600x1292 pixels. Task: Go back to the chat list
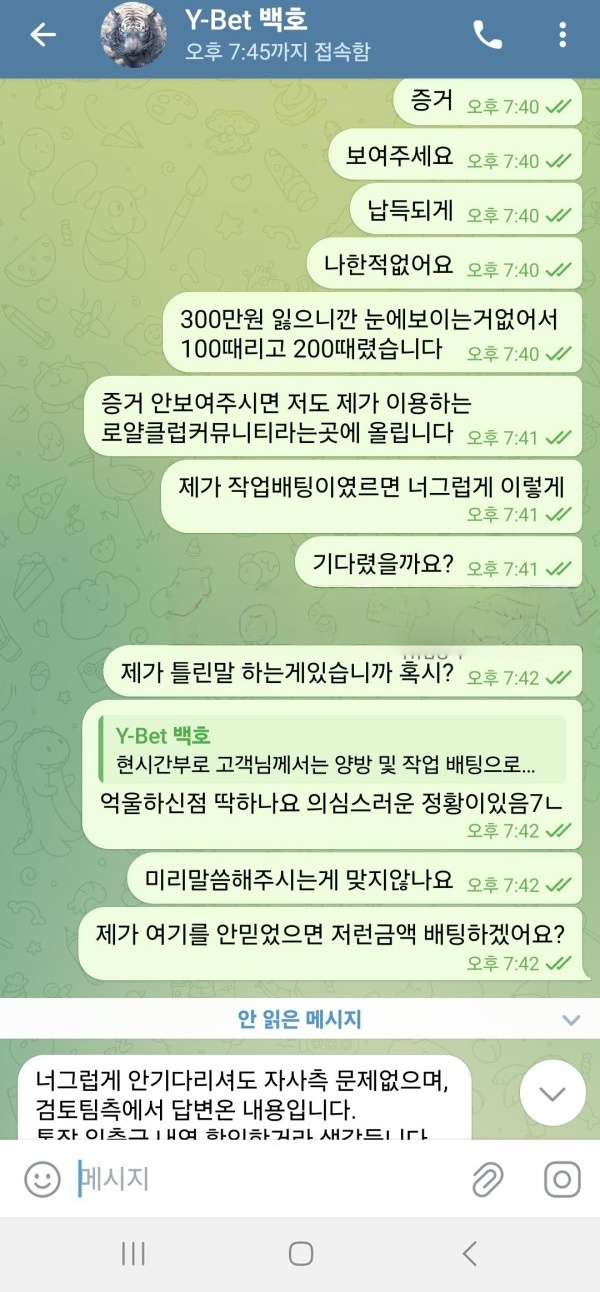tap(43, 36)
